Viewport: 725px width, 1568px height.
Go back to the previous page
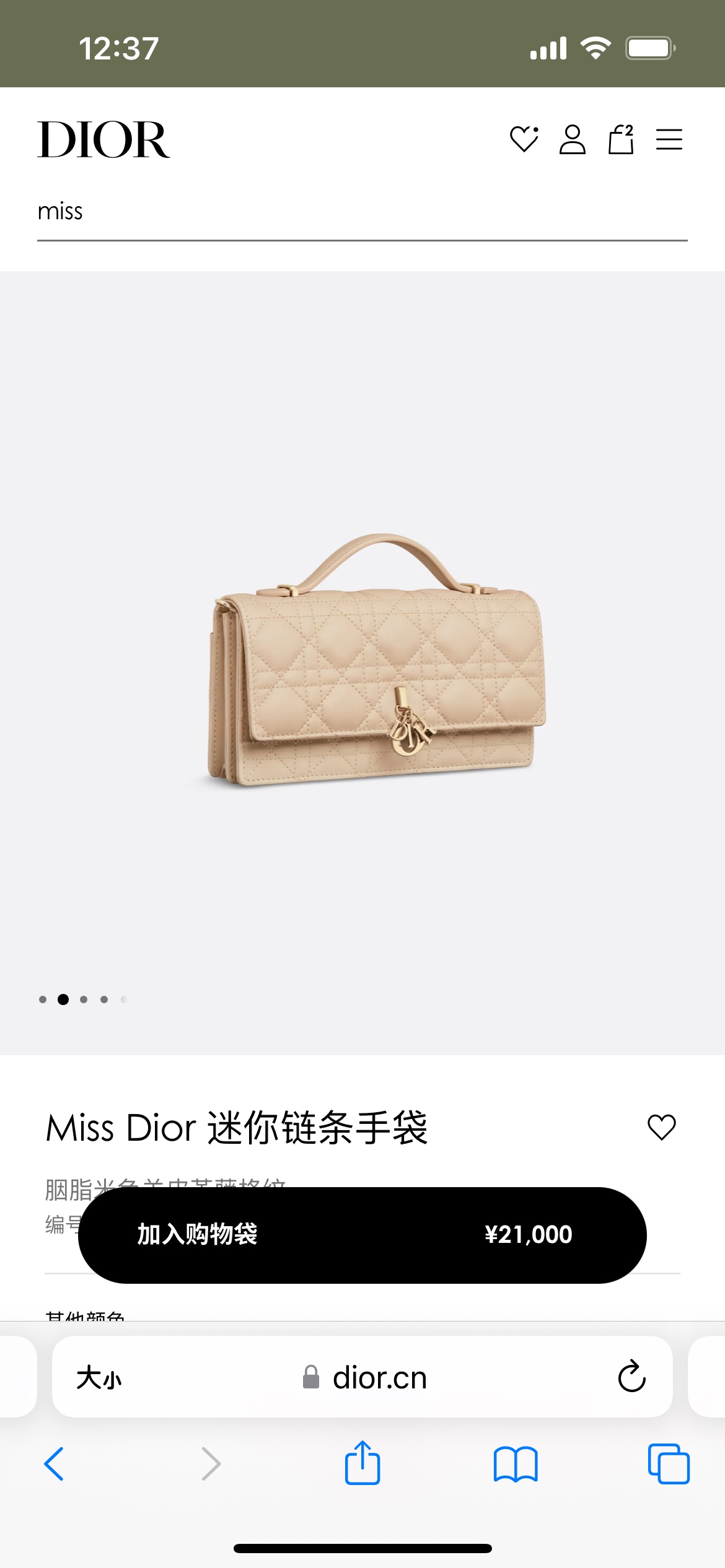click(55, 1464)
